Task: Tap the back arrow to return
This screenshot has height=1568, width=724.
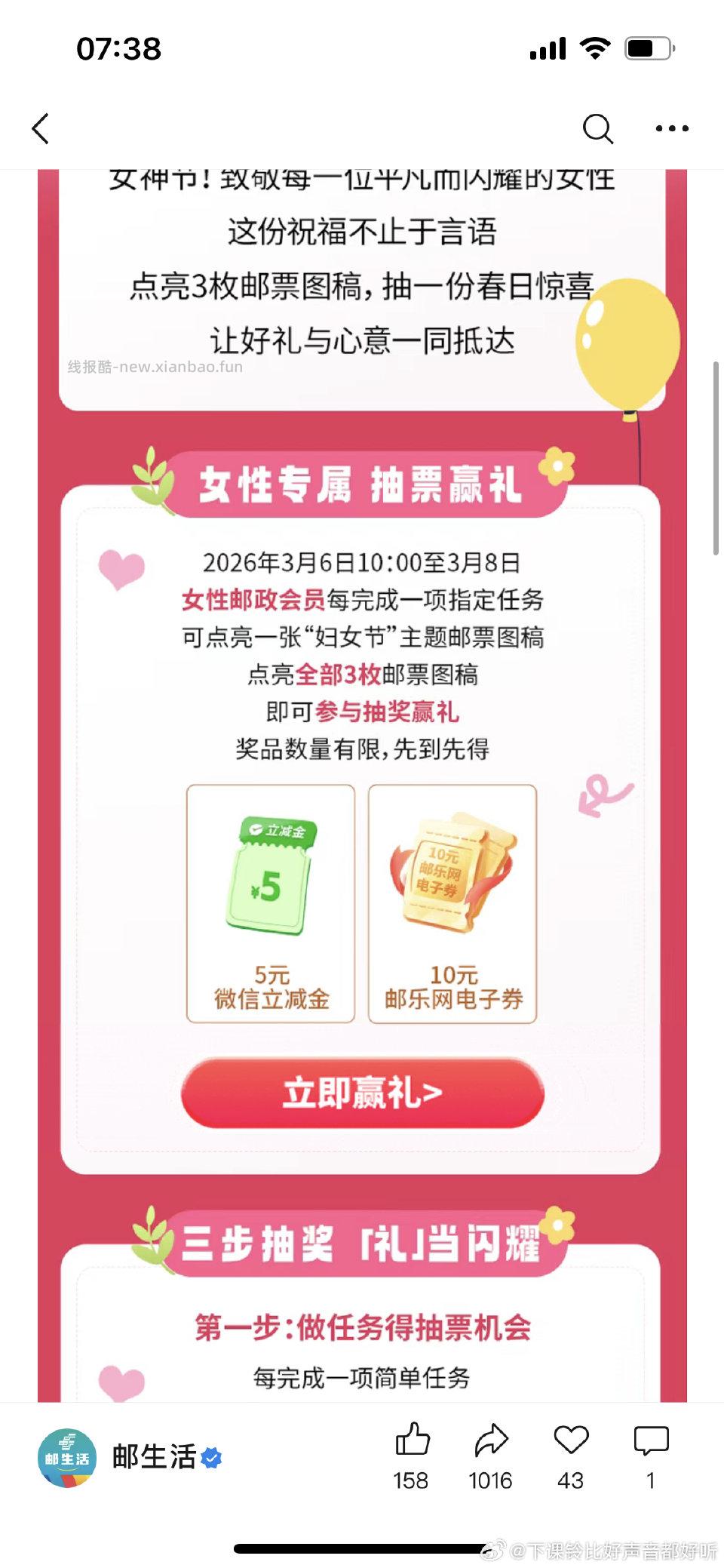Action: click(40, 128)
